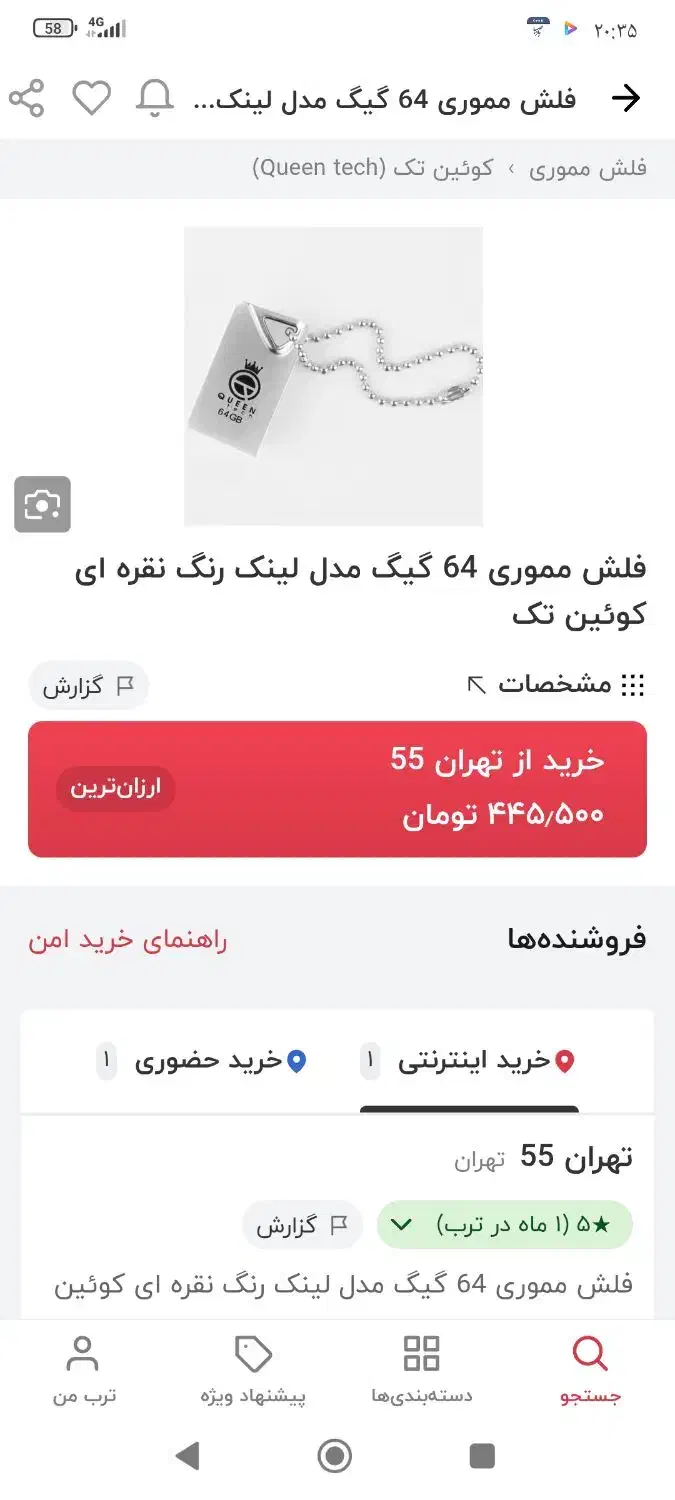The image size is (675, 1500).
Task: Open the مشخصات specifications section
Action: point(556,685)
